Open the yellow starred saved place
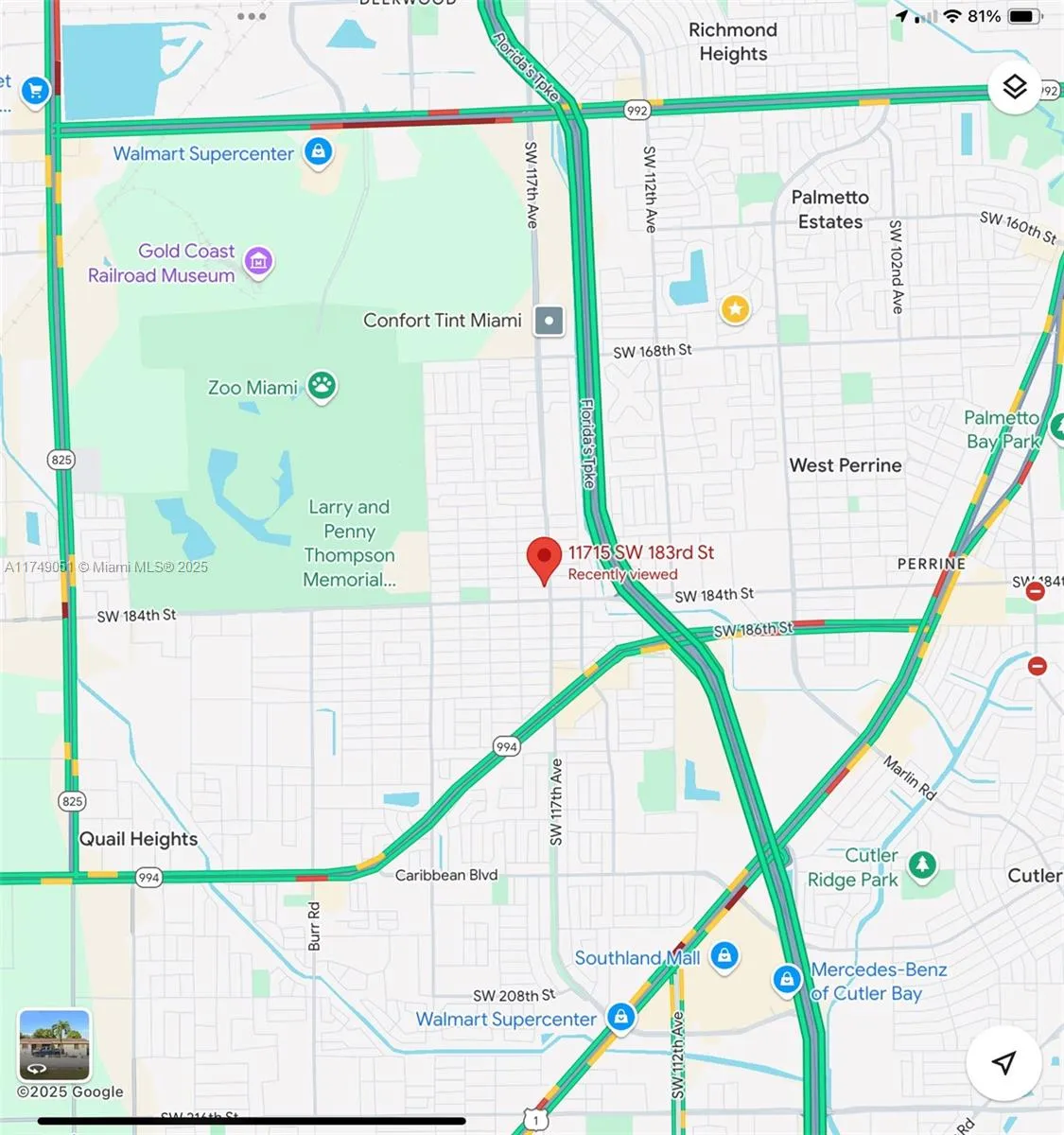The image size is (1064, 1135). click(735, 308)
